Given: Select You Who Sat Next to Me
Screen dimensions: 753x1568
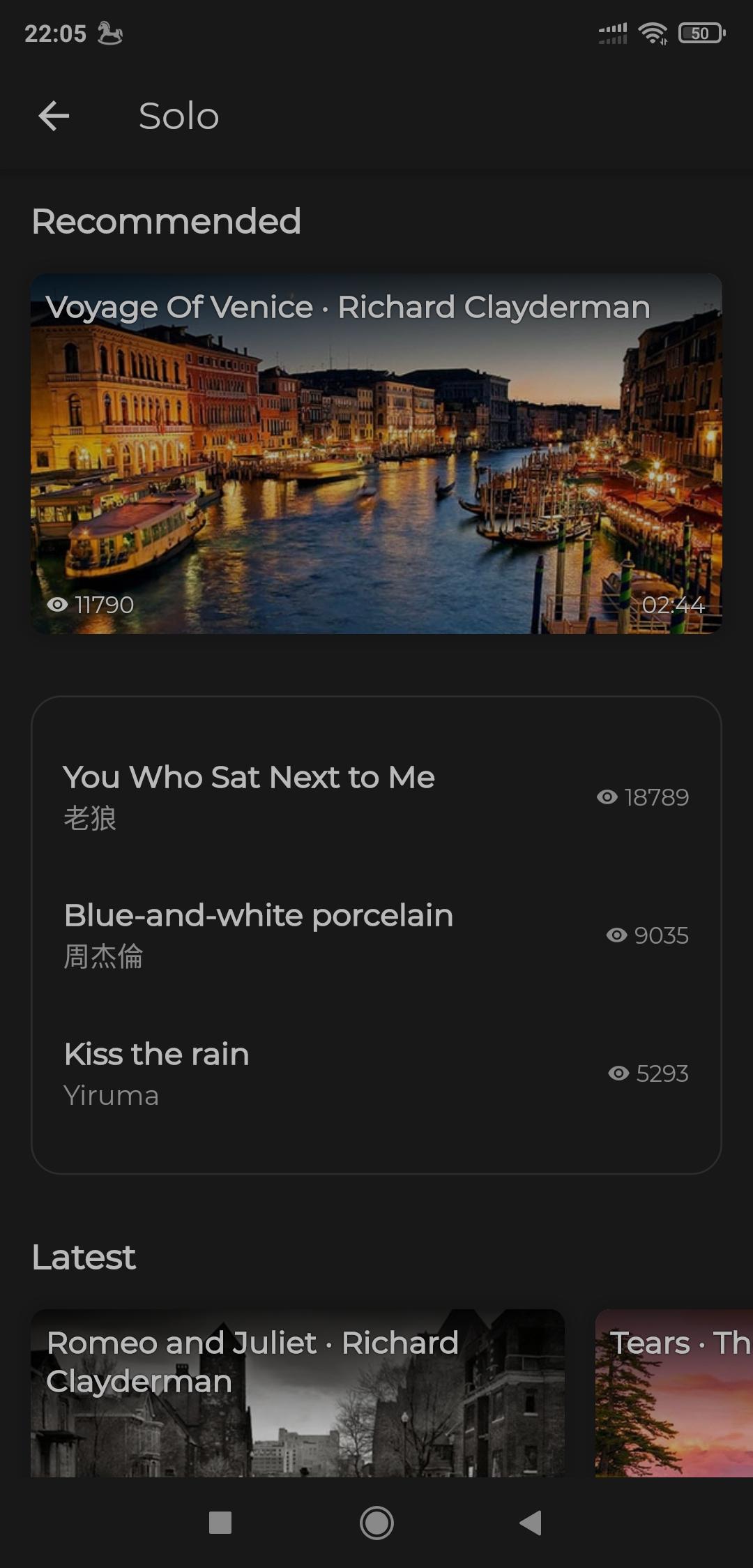Looking at the screenshot, I should (x=375, y=797).
